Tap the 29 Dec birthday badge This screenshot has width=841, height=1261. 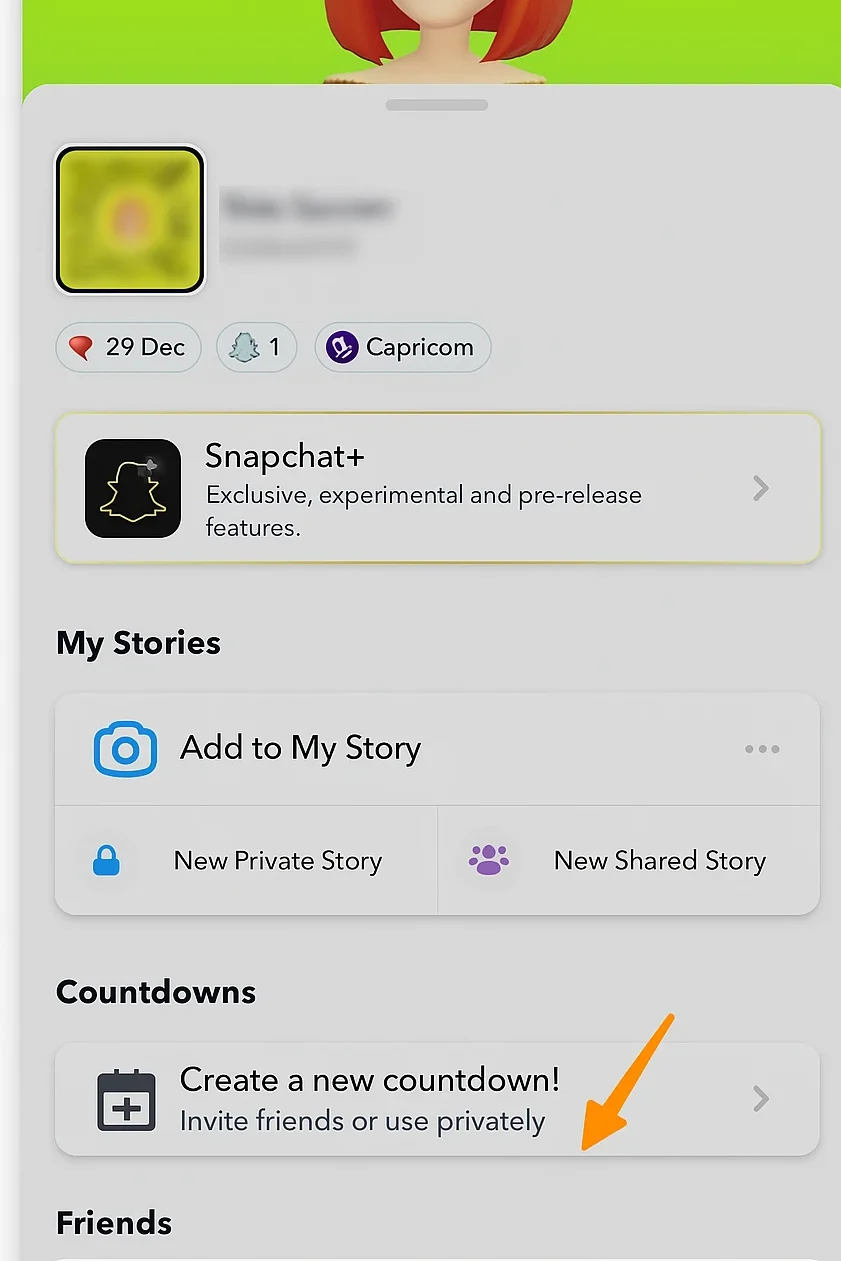coord(128,347)
